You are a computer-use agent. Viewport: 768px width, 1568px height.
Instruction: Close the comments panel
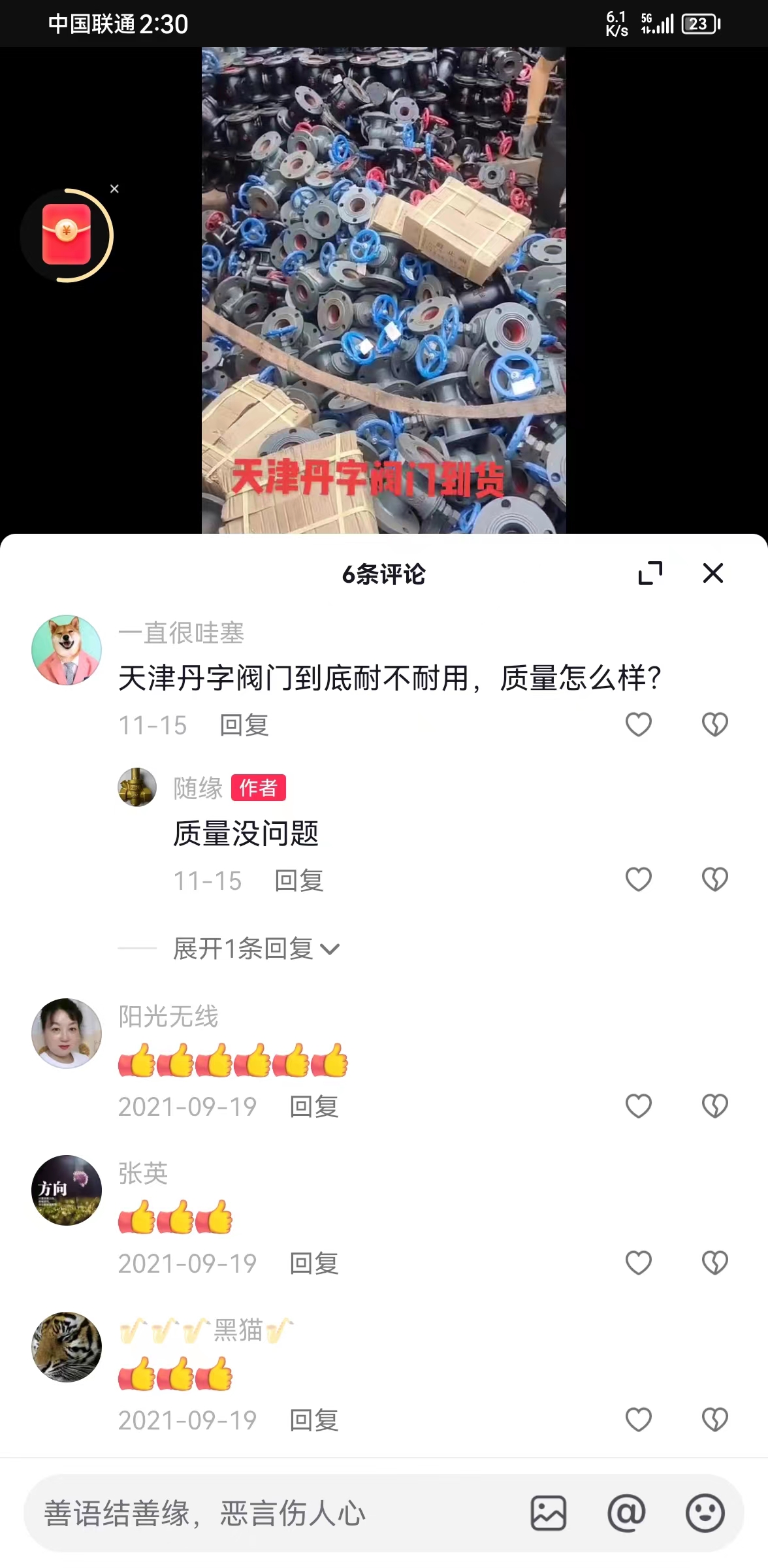click(712, 573)
